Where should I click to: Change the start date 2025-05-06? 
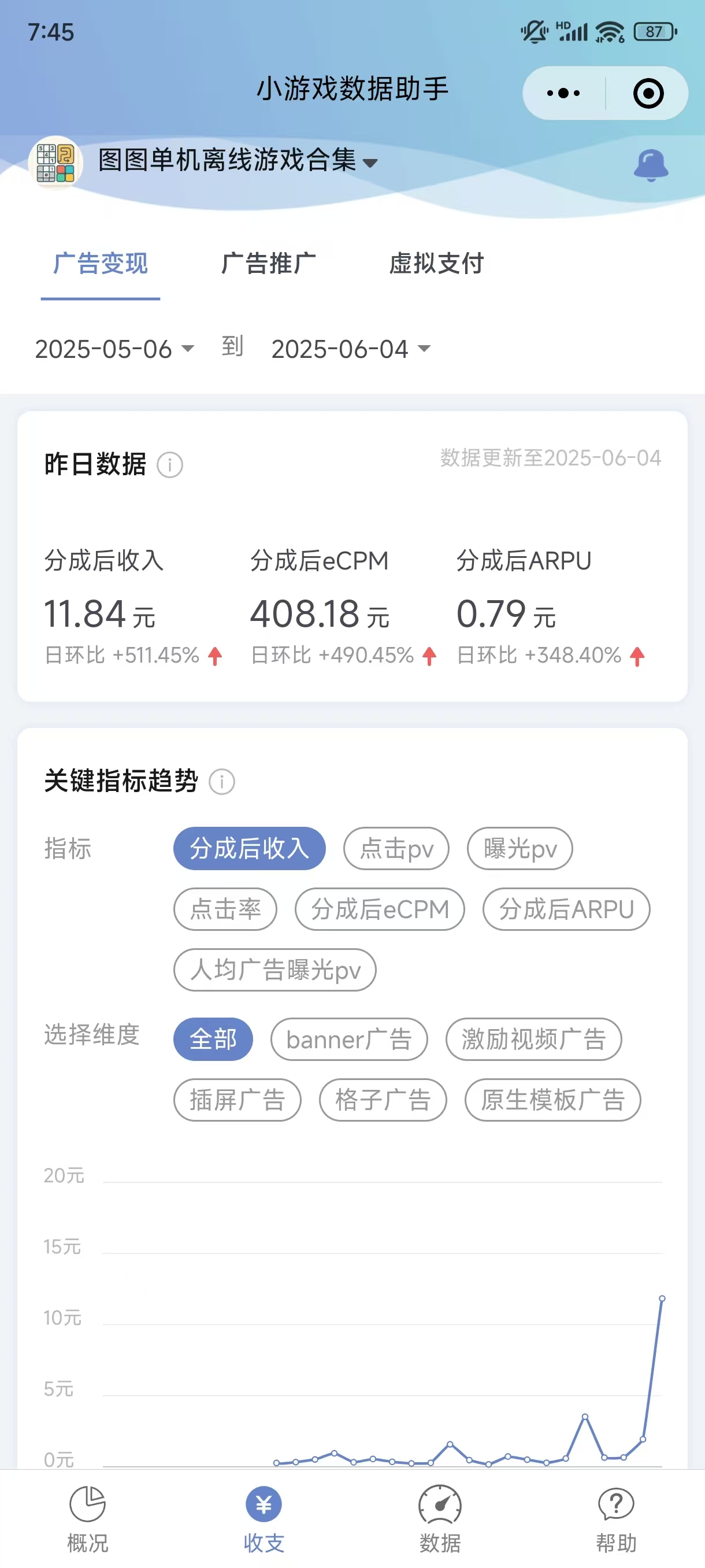tap(114, 349)
